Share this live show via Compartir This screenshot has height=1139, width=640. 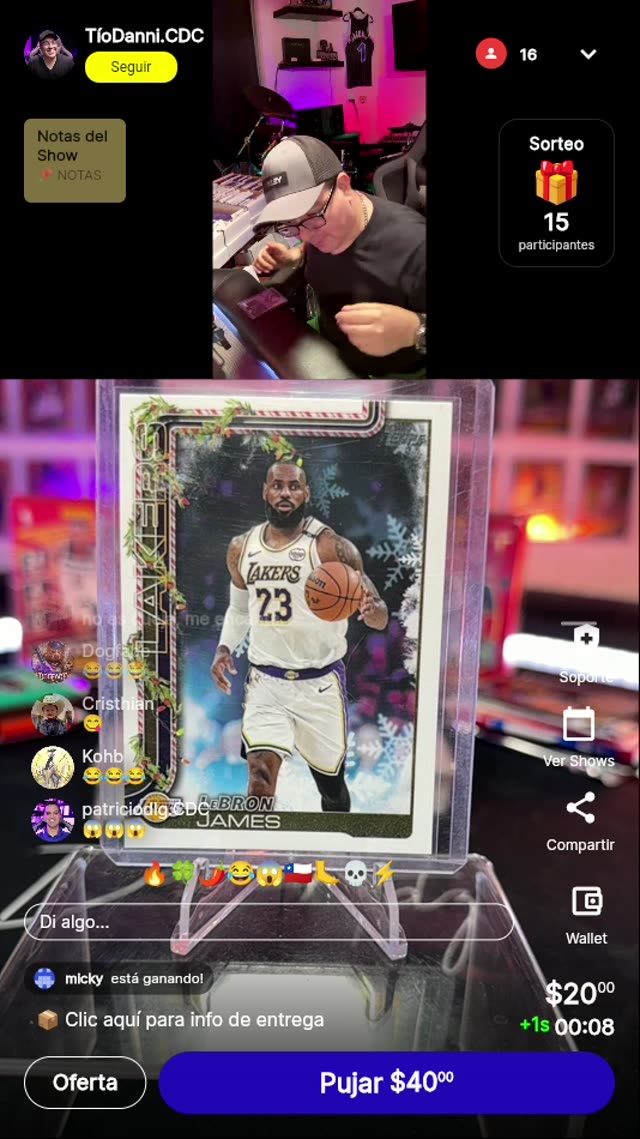tap(580, 820)
